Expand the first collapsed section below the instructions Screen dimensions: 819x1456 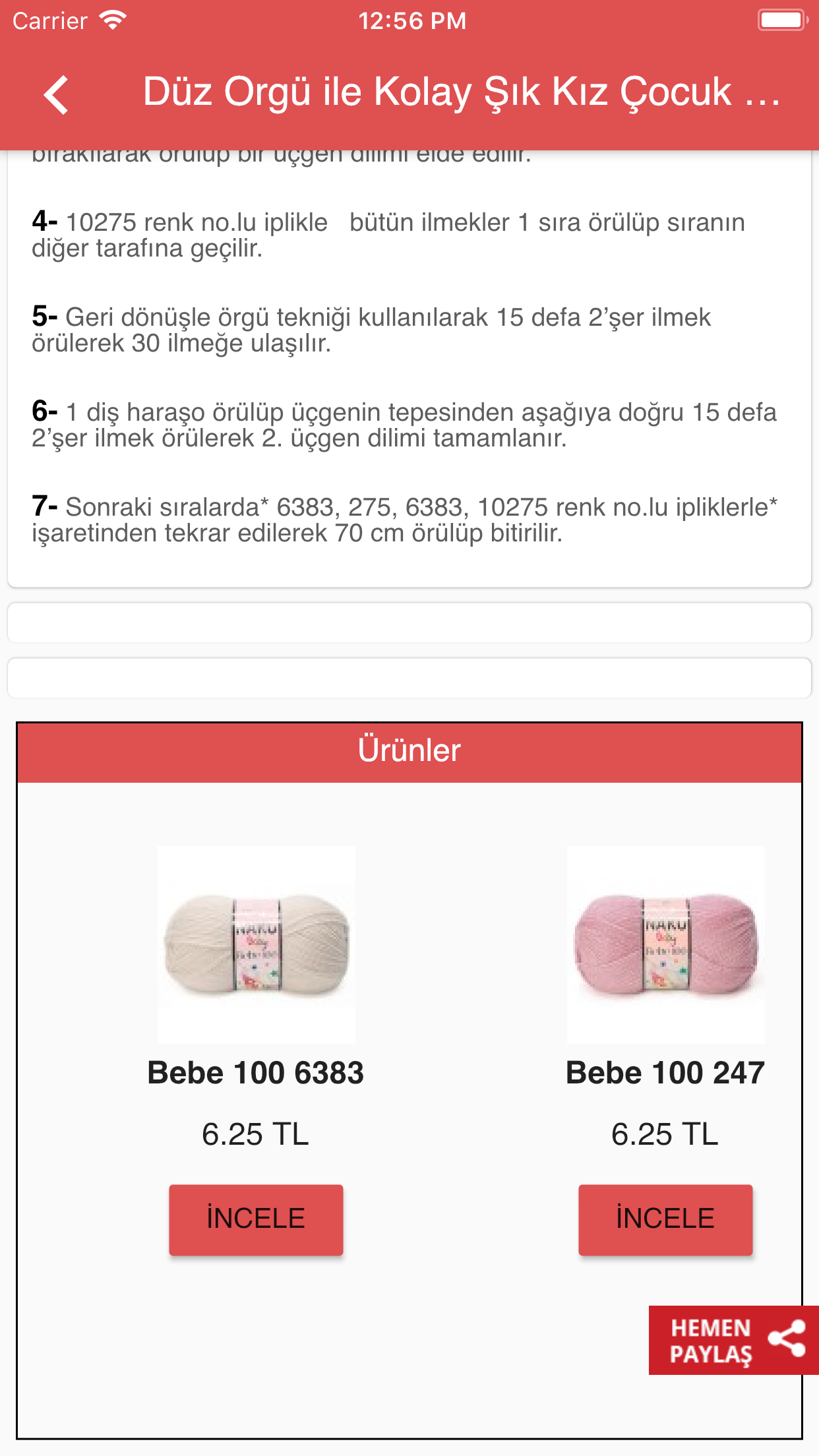409,622
